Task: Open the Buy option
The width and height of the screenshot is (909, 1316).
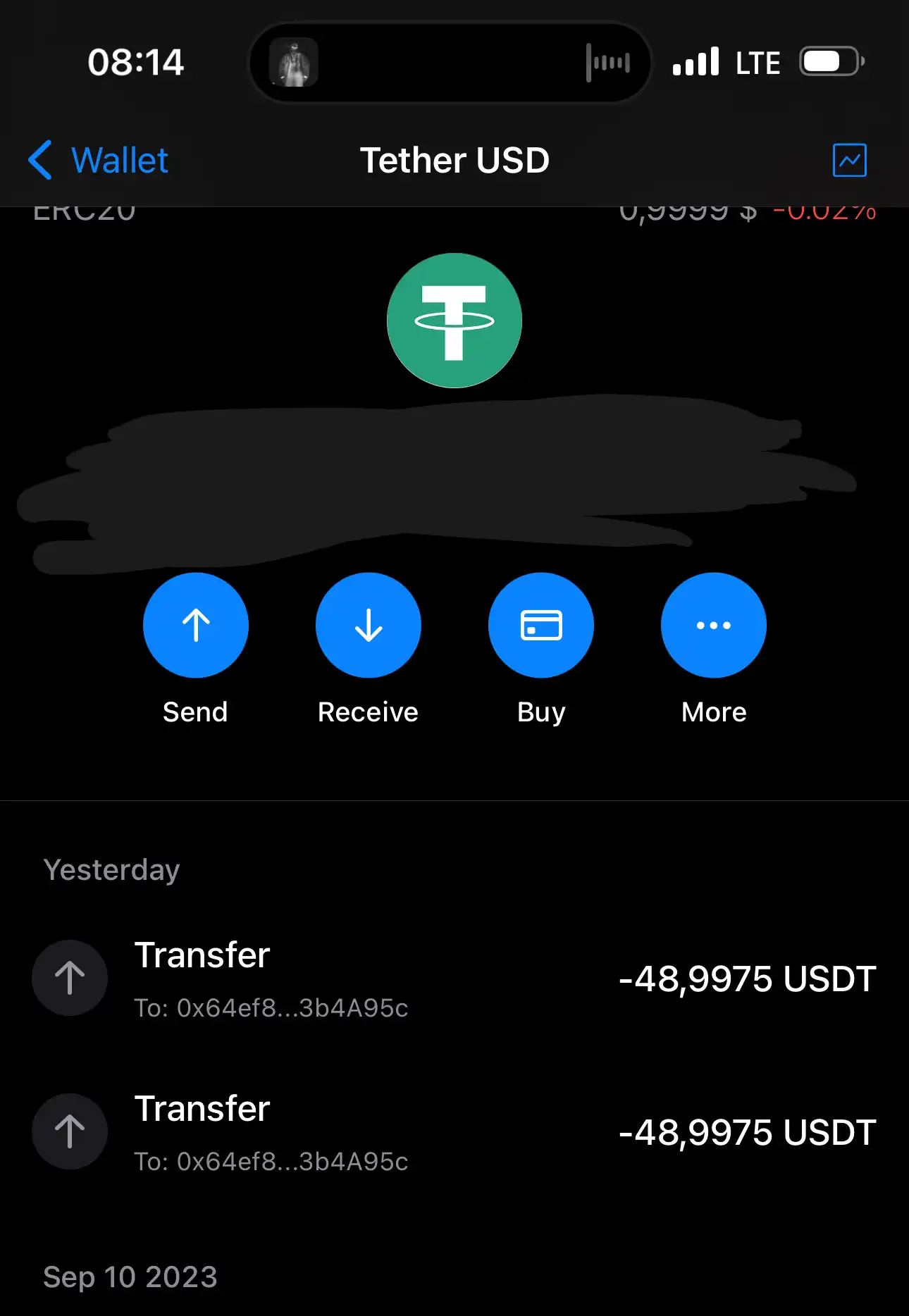Action: tap(540, 626)
